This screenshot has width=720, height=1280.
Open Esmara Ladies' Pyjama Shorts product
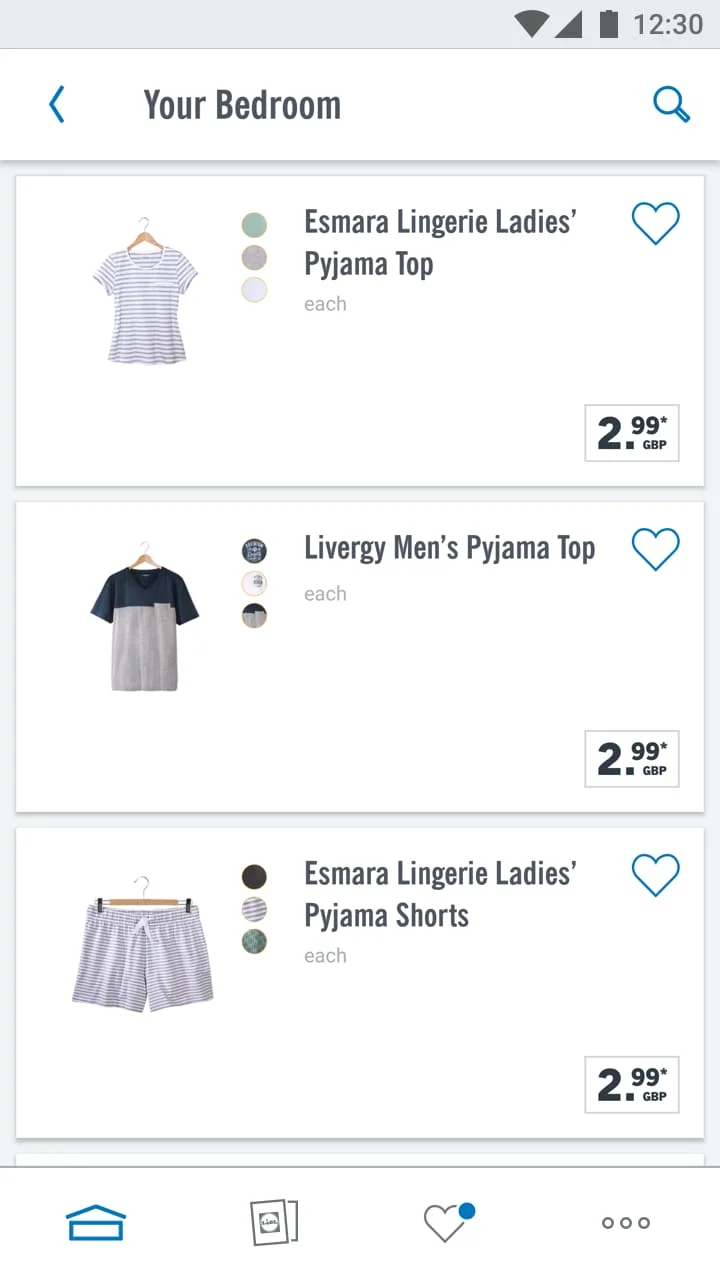point(440,894)
